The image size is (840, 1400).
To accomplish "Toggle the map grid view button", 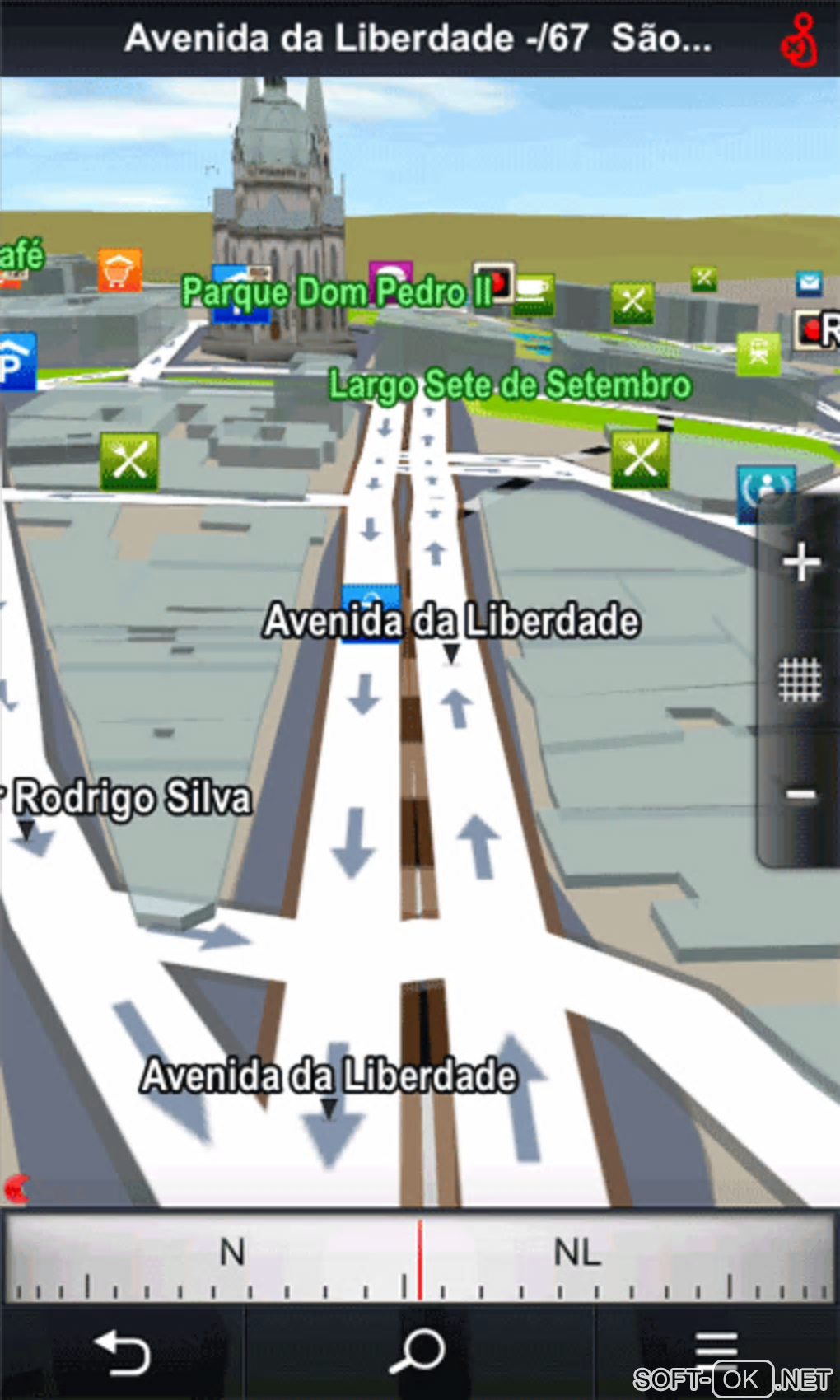I will [x=800, y=680].
